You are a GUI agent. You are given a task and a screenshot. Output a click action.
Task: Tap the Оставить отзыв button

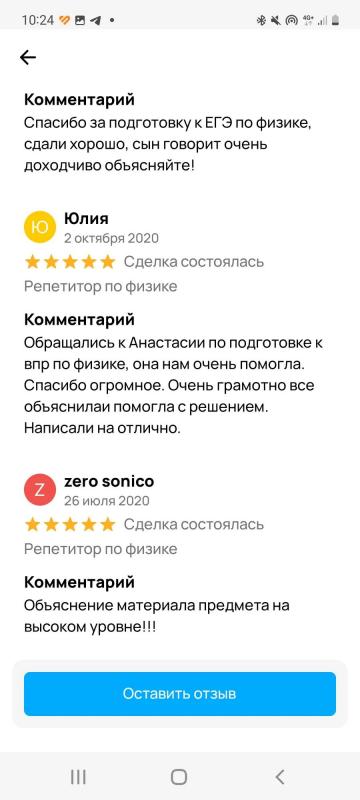[179, 694]
